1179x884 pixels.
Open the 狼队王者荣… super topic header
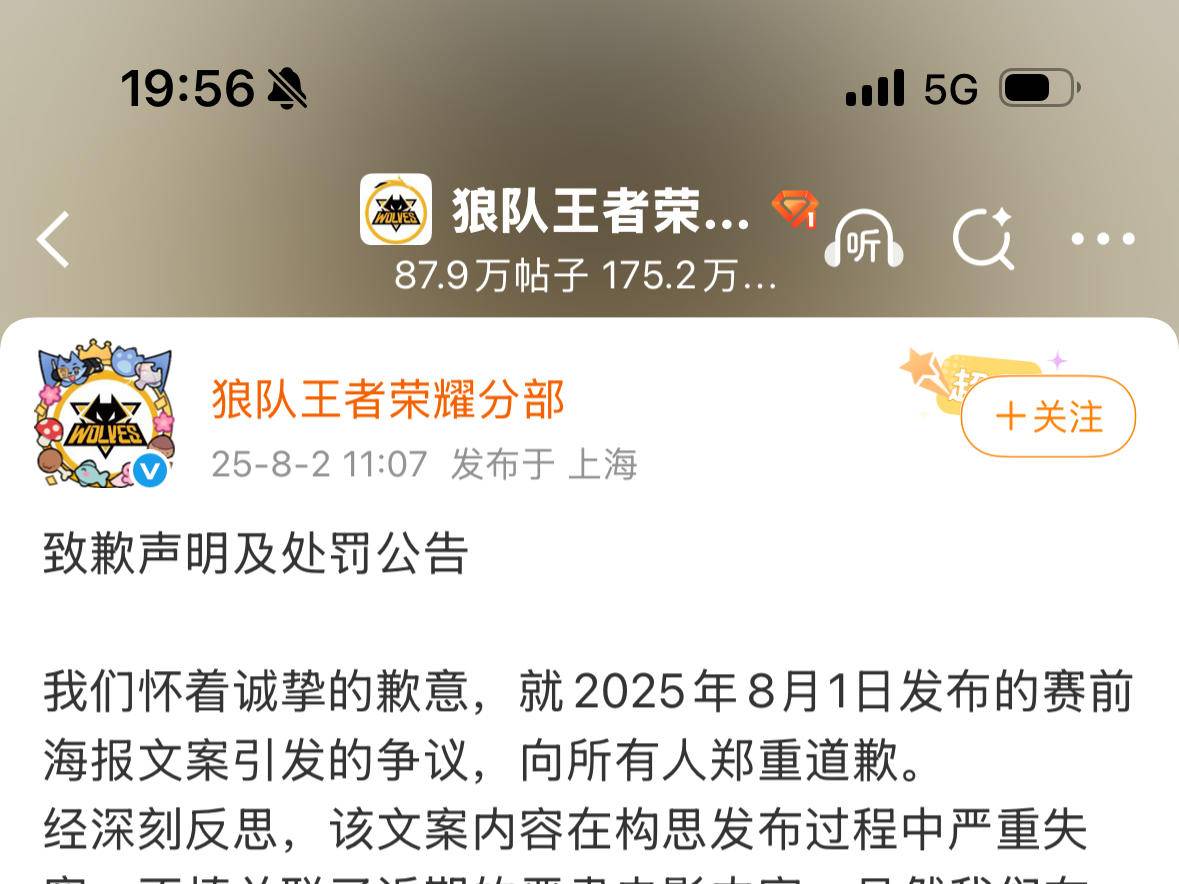point(600,211)
